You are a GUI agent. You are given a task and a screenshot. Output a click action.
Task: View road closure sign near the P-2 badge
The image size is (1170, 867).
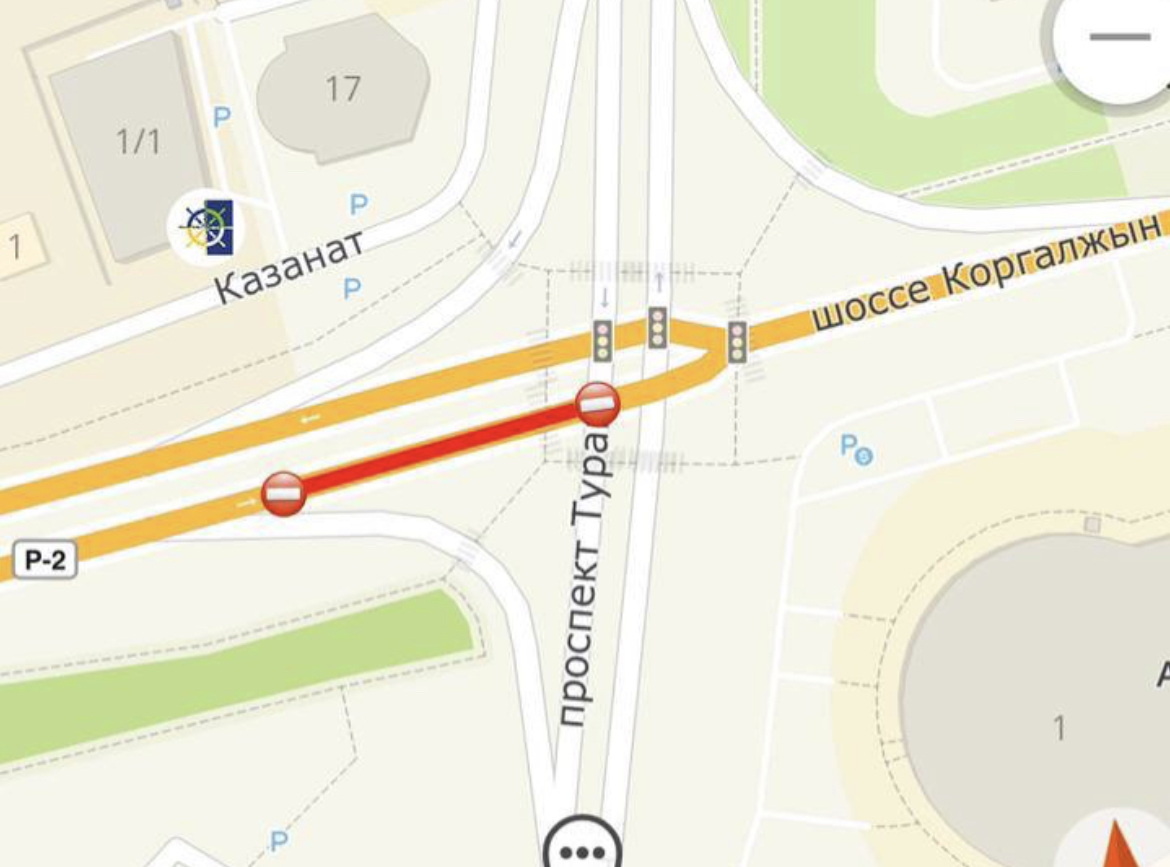pyautogui.click(x=283, y=494)
